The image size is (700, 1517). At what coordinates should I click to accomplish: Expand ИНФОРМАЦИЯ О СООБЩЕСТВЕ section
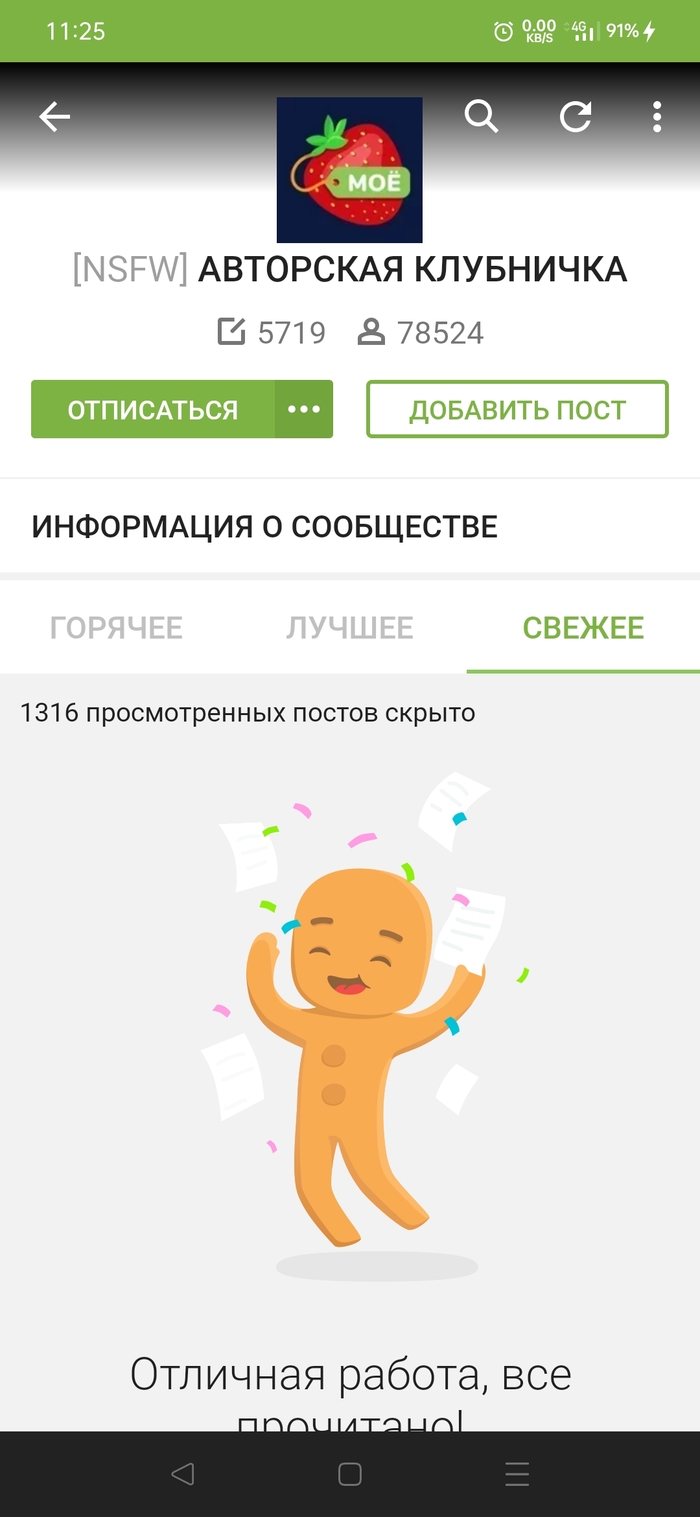265,527
